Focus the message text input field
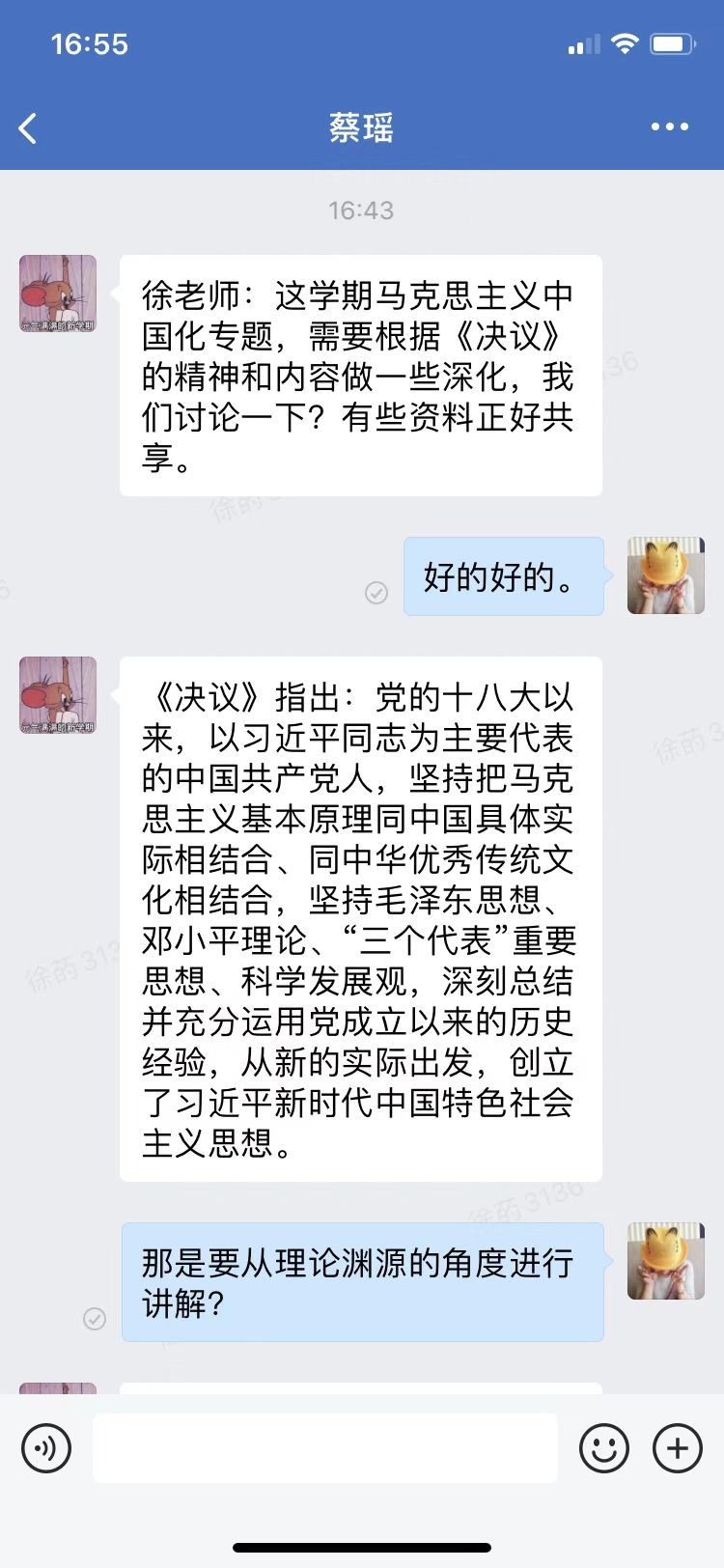Screen dimensions: 724x1568 point(324,1448)
